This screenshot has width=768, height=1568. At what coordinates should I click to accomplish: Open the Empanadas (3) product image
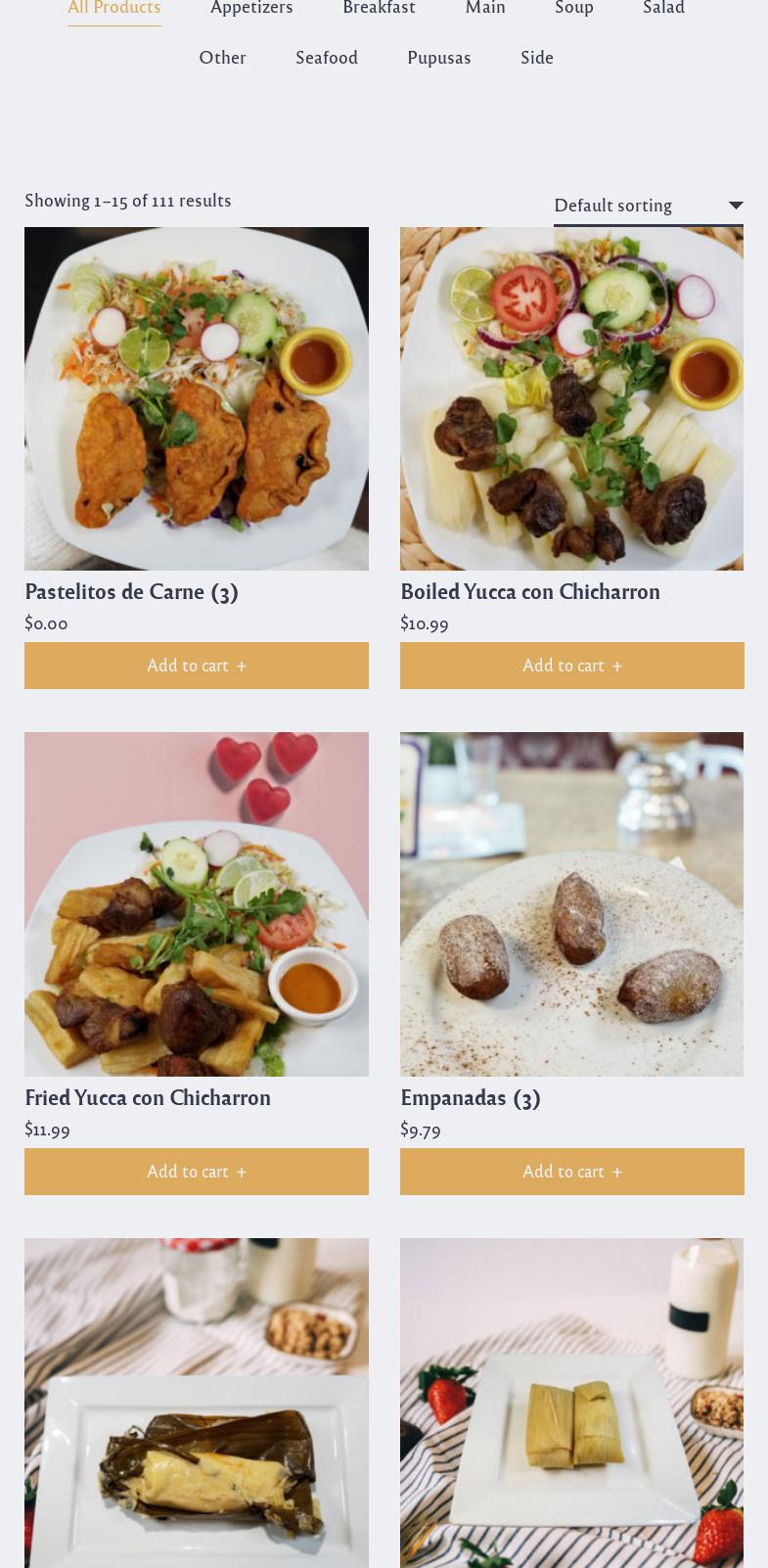click(x=571, y=904)
